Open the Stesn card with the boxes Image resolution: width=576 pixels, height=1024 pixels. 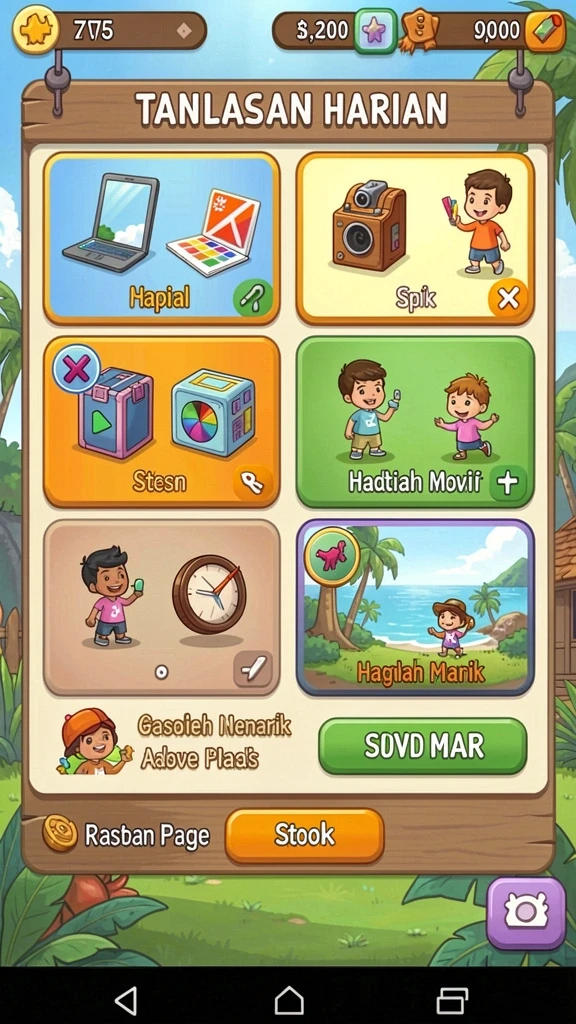162,422
